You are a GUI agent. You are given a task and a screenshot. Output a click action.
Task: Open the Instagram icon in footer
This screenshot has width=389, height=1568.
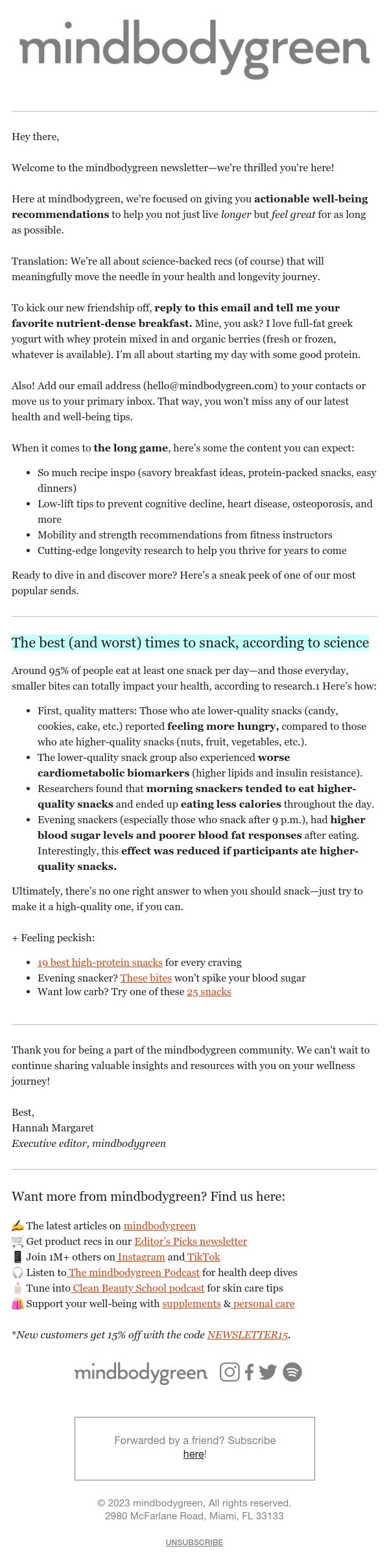tap(230, 1372)
